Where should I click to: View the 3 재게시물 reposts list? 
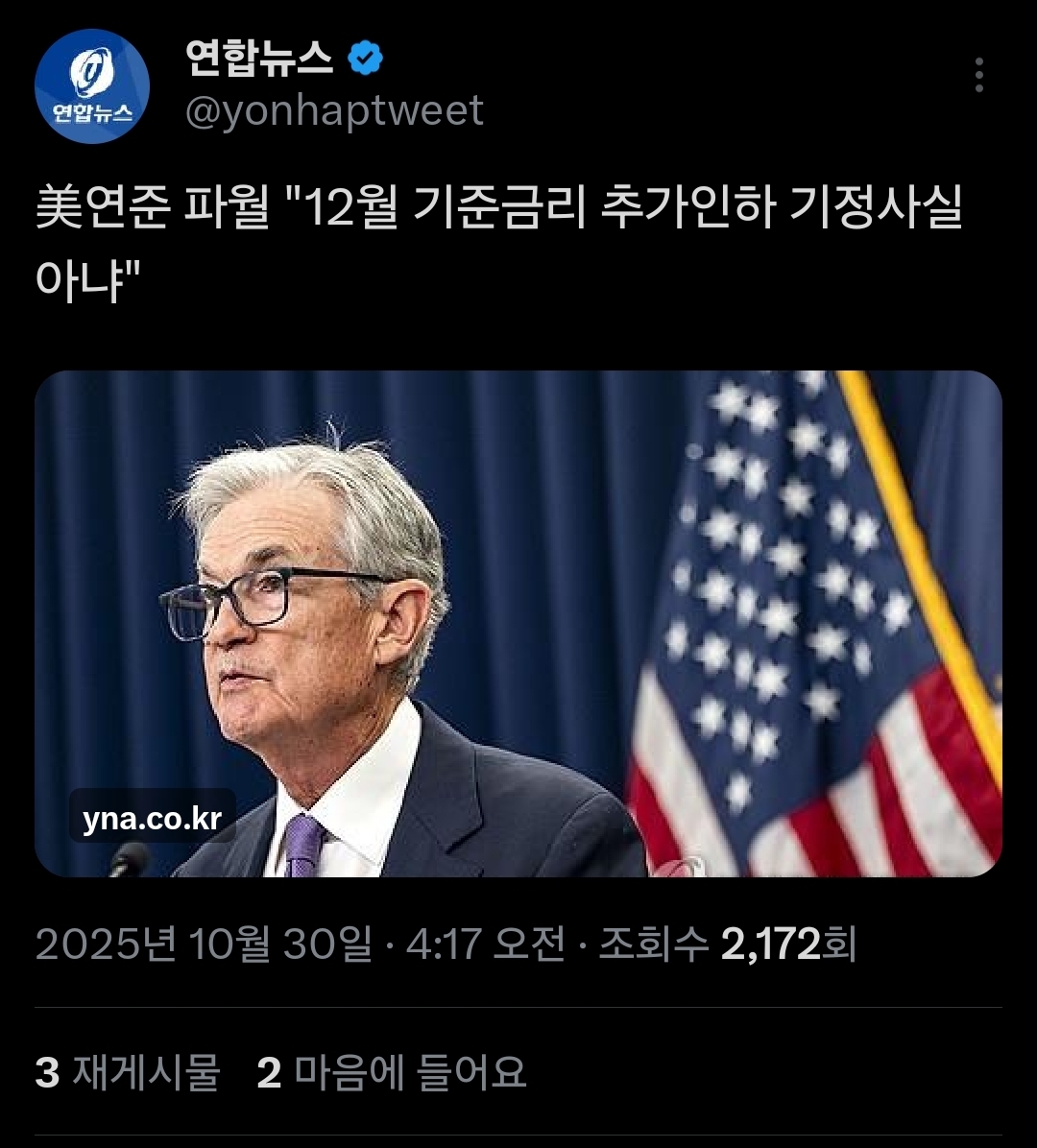(128, 1072)
